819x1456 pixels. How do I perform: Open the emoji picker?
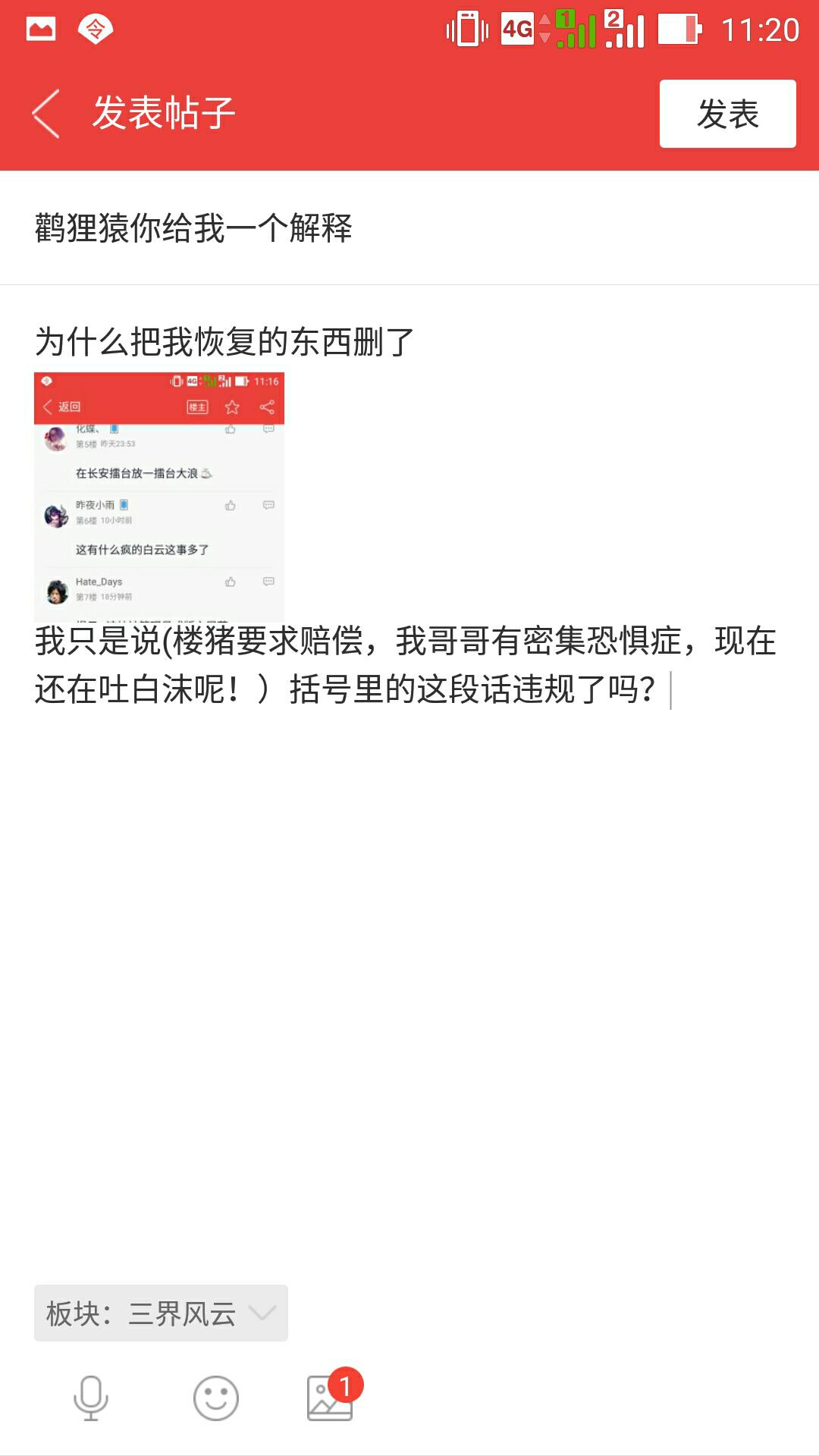pos(216,1397)
